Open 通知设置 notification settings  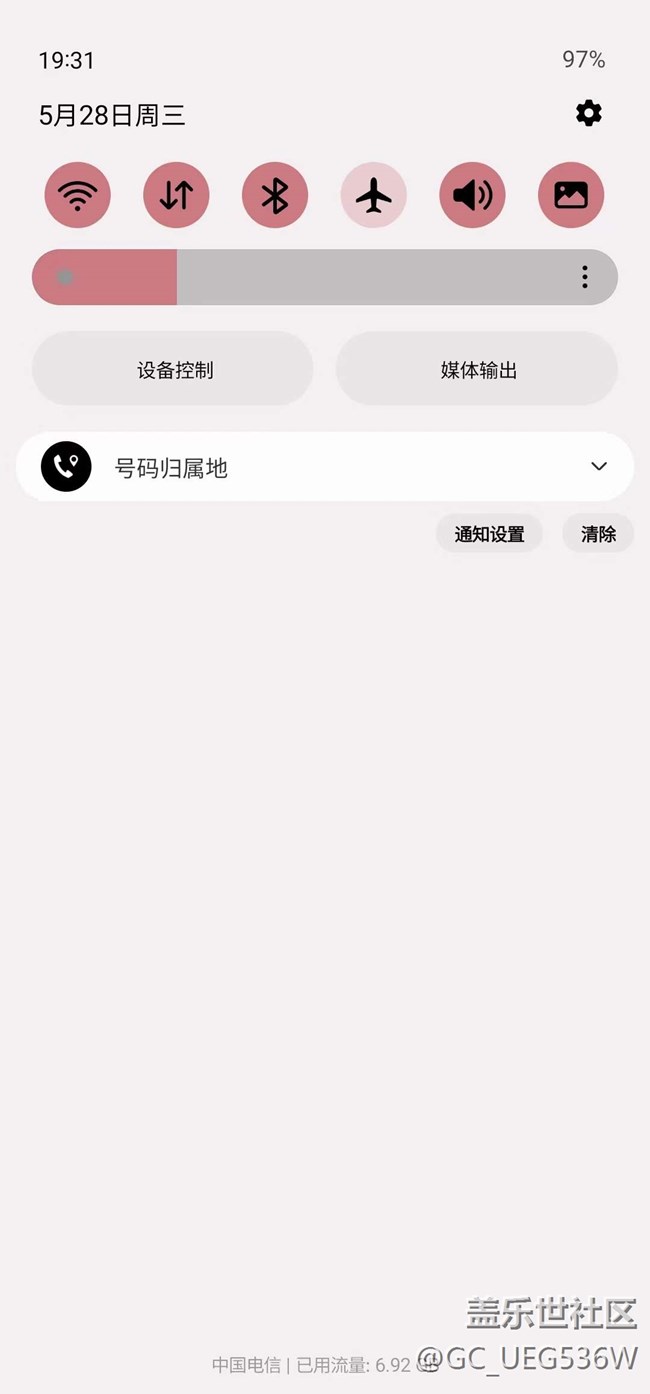(489, 534)
